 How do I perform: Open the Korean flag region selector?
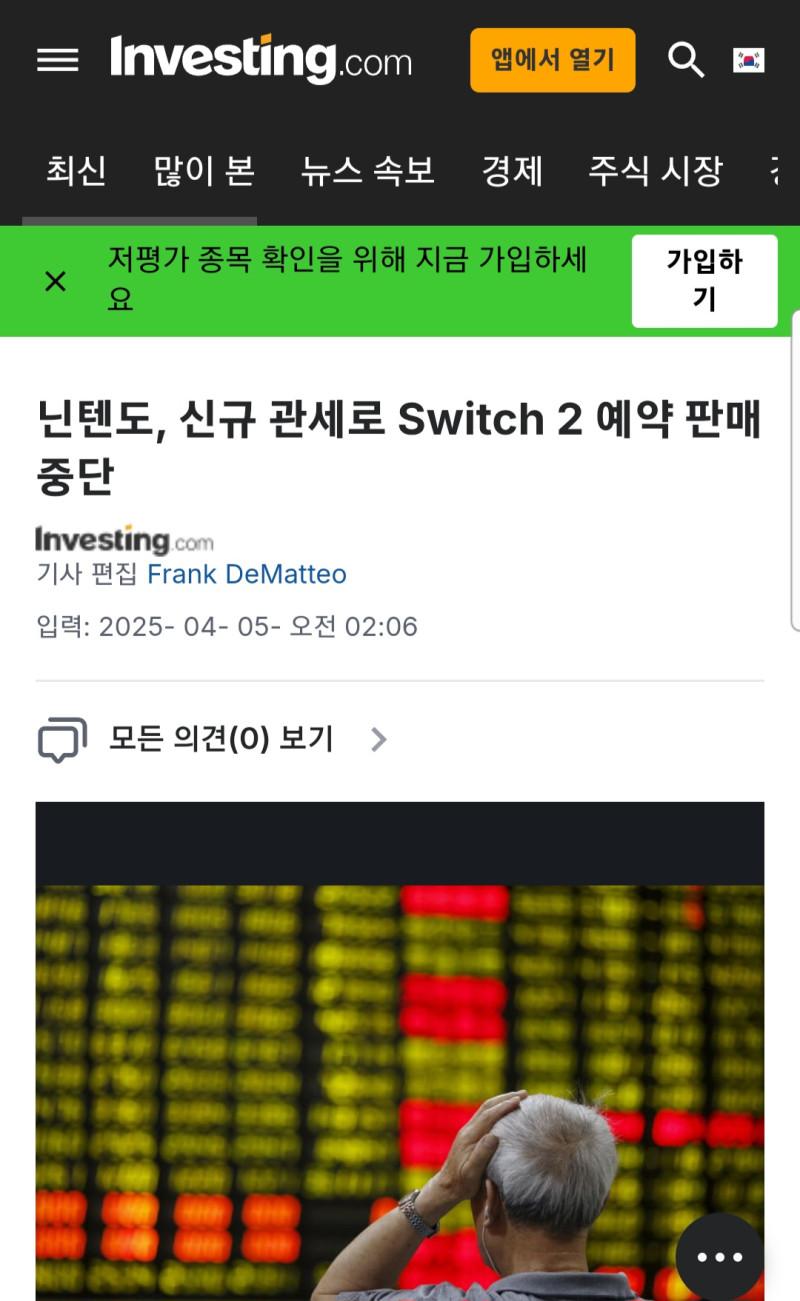(748, 60)
